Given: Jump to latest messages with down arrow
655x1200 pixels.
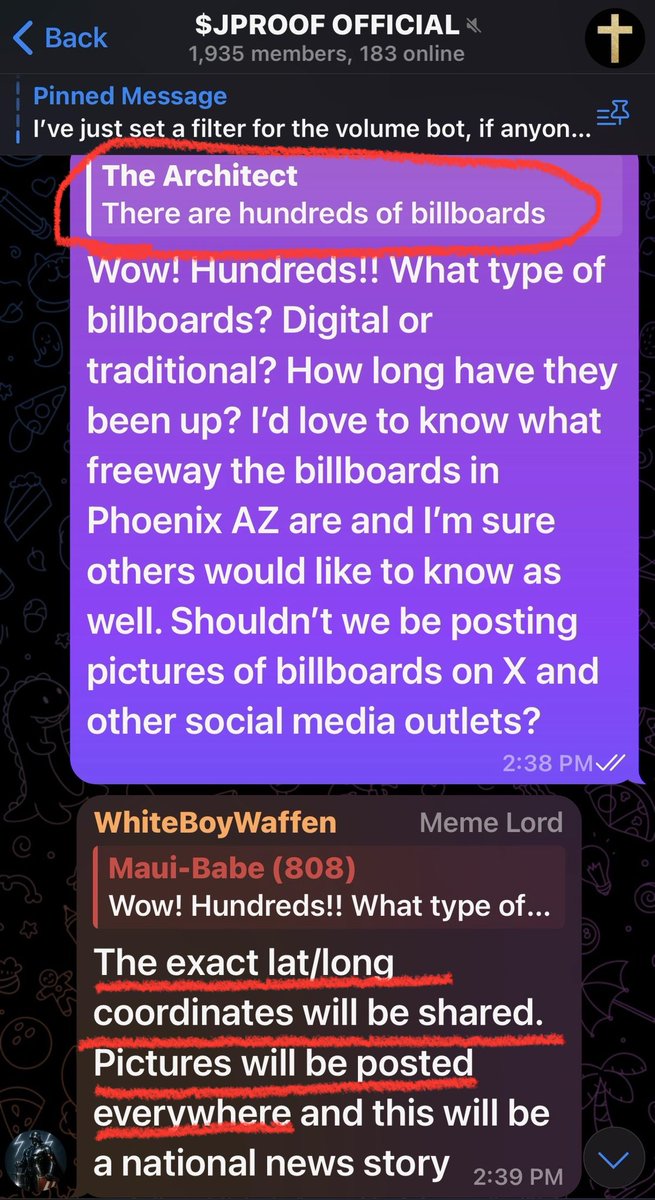Looking at the screenshot, I should tap(613, 1162).
